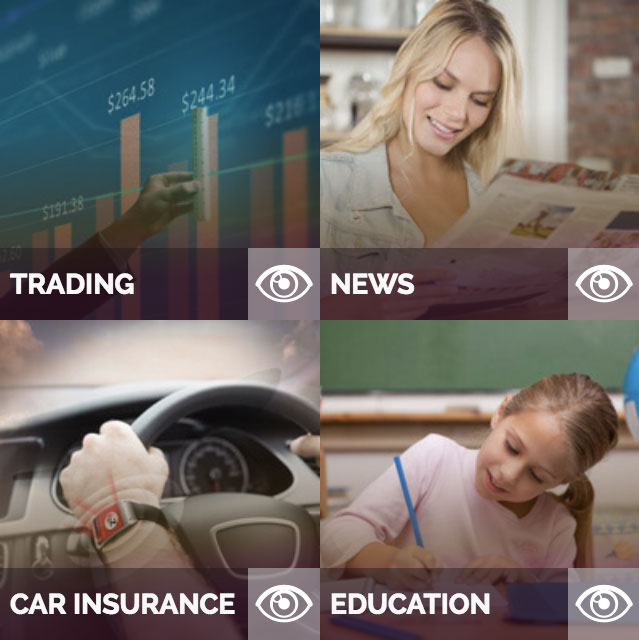639x640 pixels.
Task: Tap the eye icon next to Trading
Action: (283, 284)
